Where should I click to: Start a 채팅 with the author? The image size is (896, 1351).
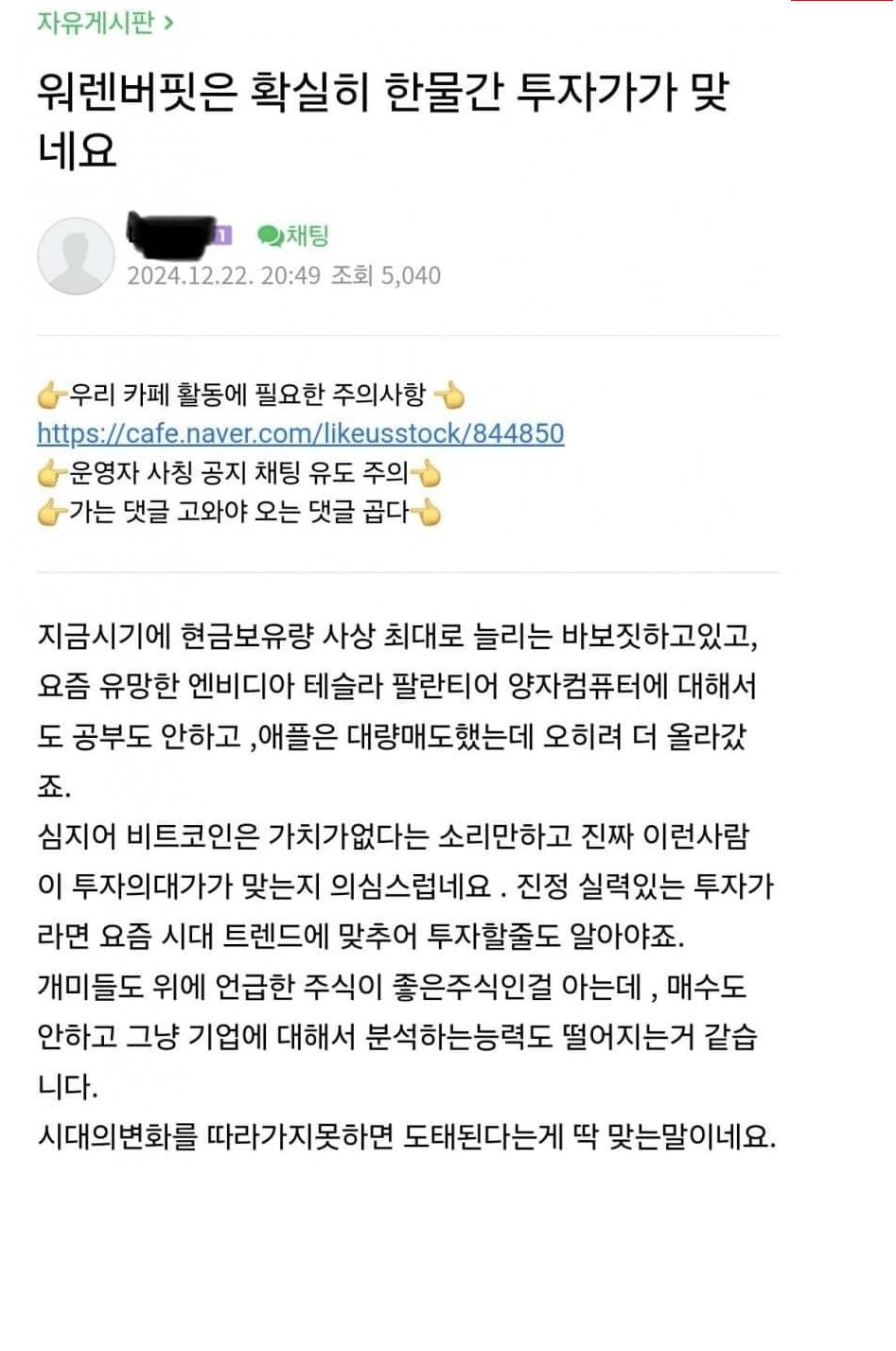[294, 235]
